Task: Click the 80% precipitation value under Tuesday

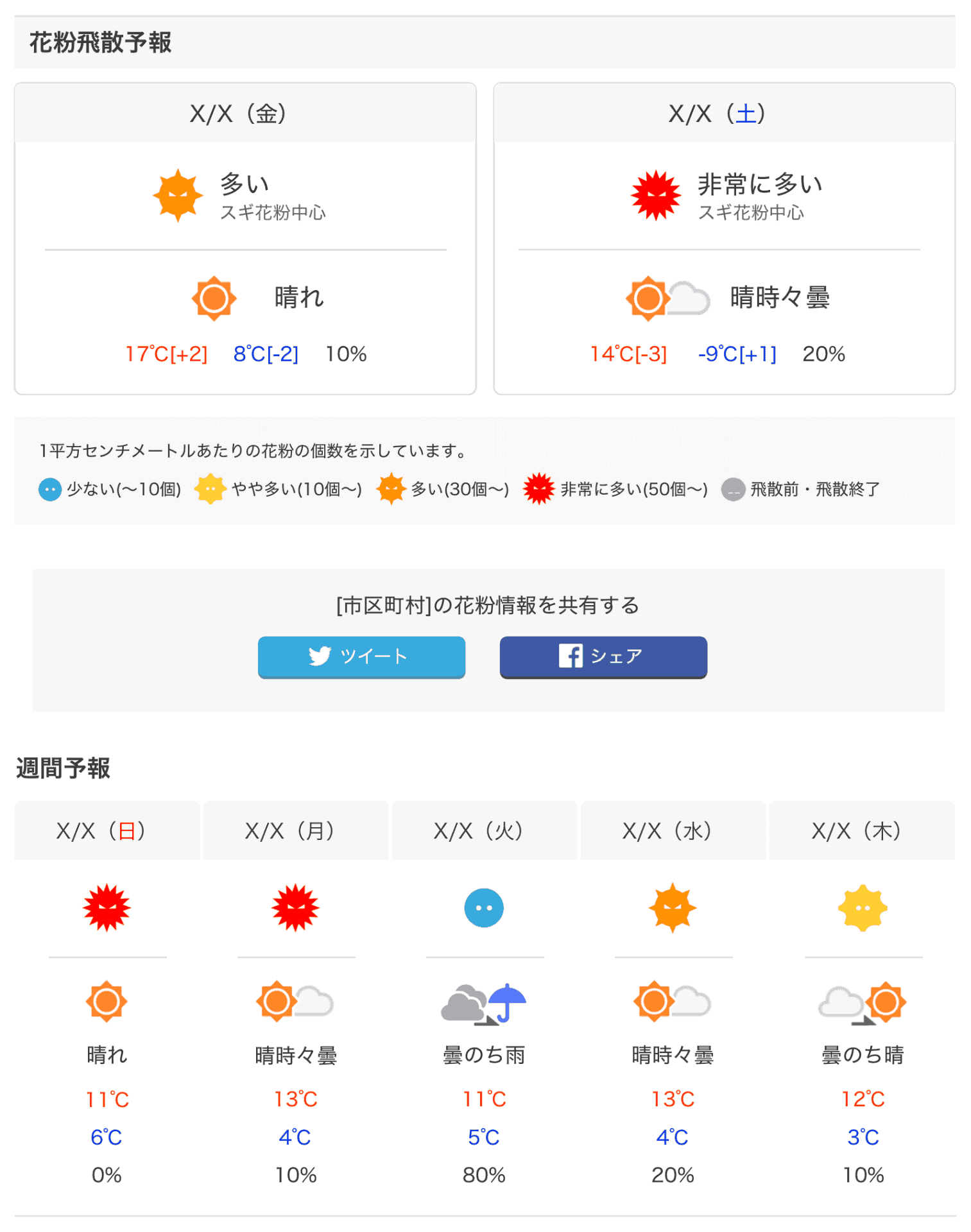Action: click(x=485, y=1175)
